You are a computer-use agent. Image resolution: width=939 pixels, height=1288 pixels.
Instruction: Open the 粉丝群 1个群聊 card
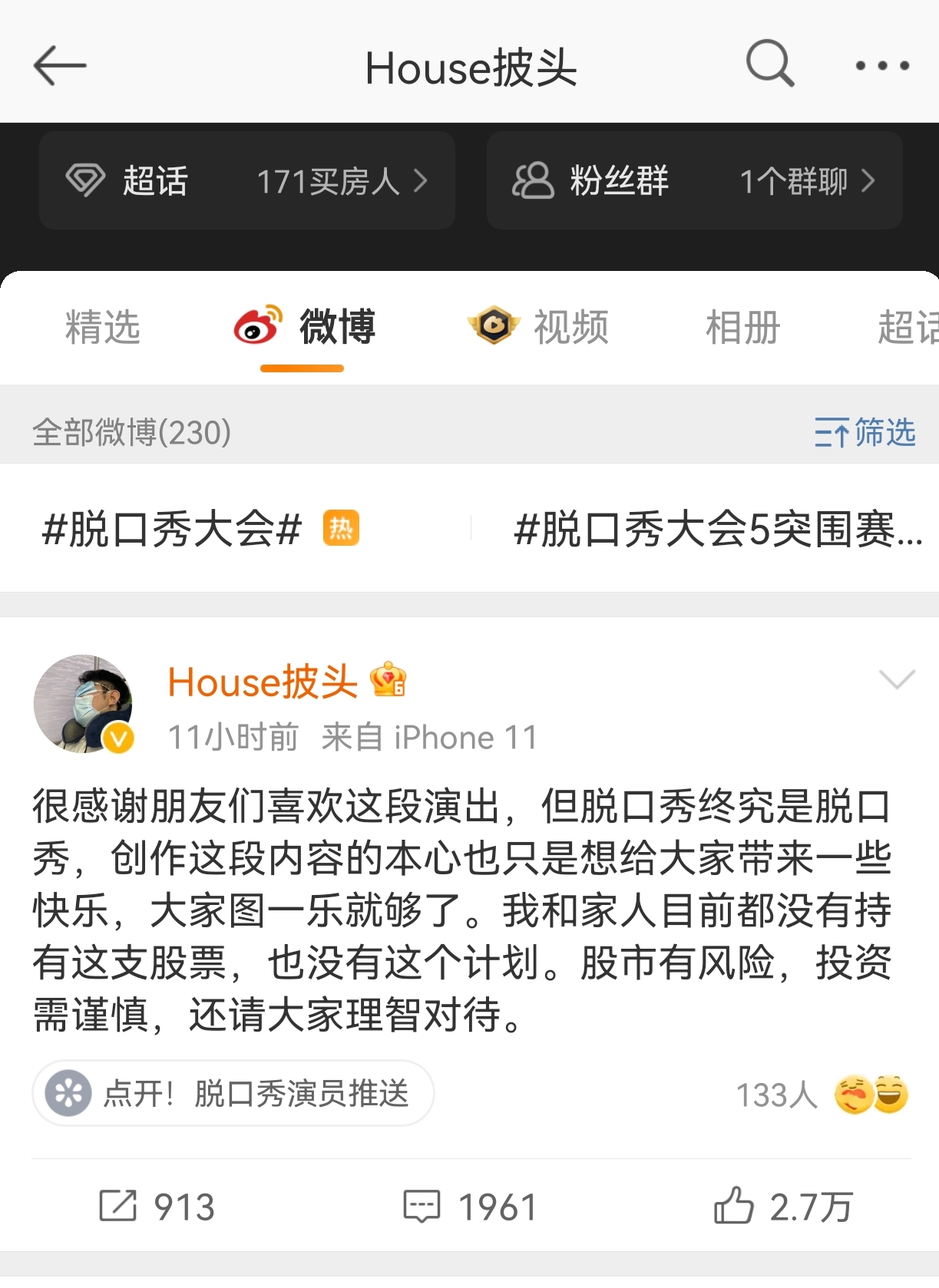tap(694, 181)
